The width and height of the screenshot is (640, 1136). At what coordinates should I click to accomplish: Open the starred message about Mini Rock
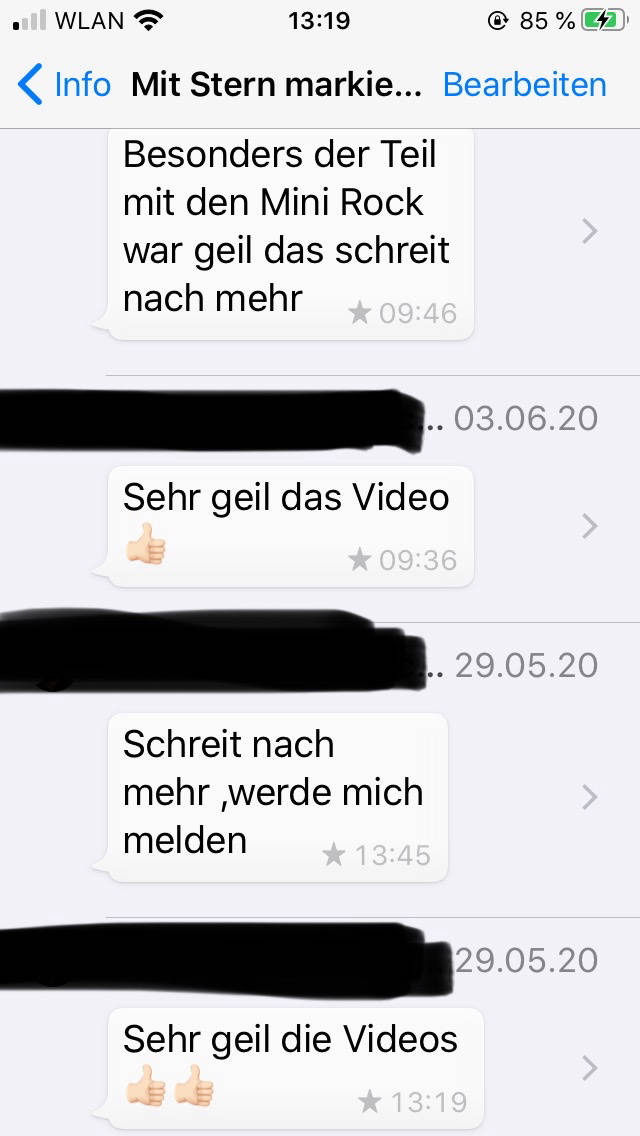(290, 232)
